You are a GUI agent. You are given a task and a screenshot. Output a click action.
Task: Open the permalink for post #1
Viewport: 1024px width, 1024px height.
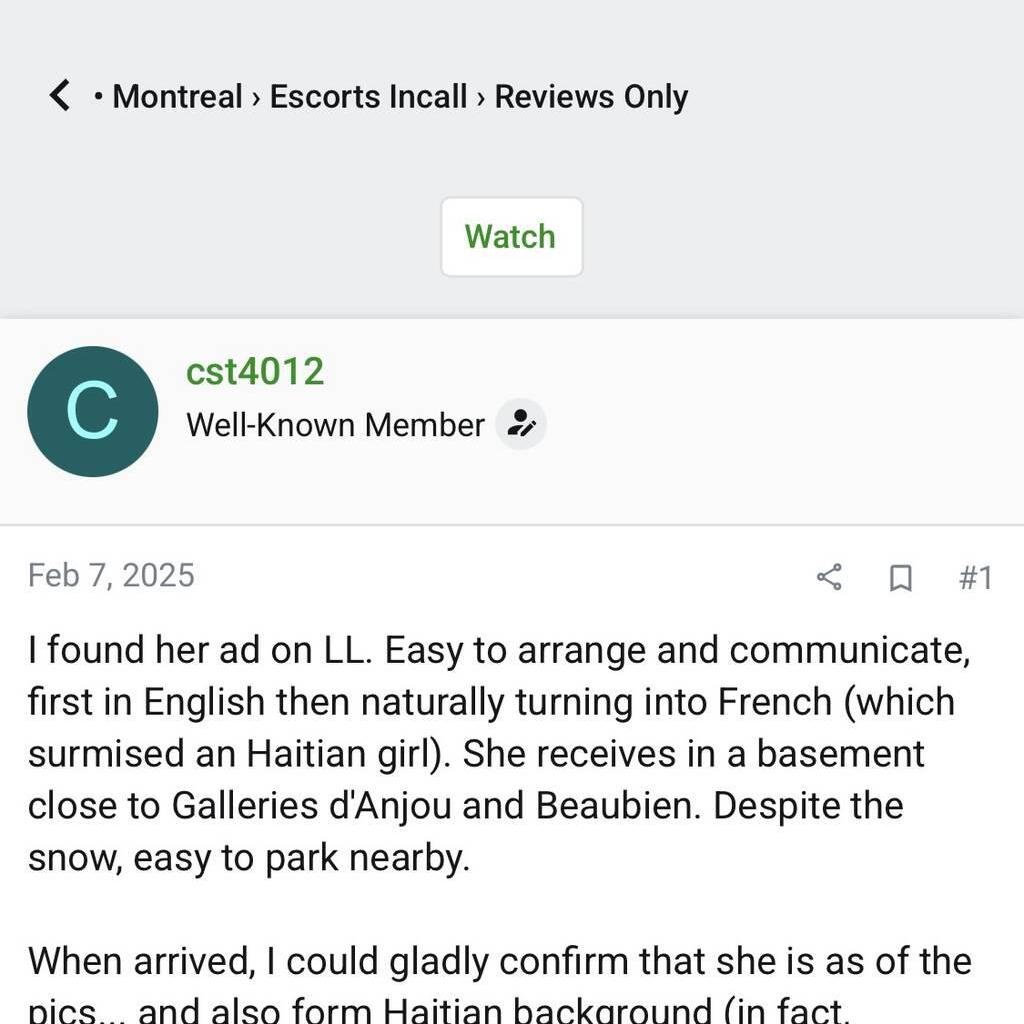[975, 577]
